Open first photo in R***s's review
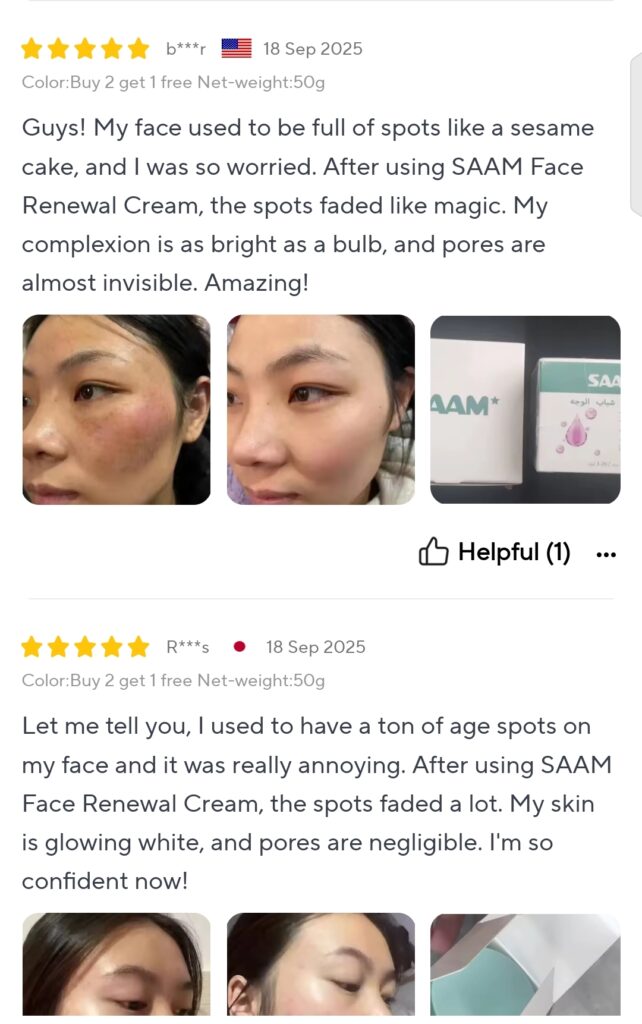This screenshot has width=642, height=1024. click(117, 964)
